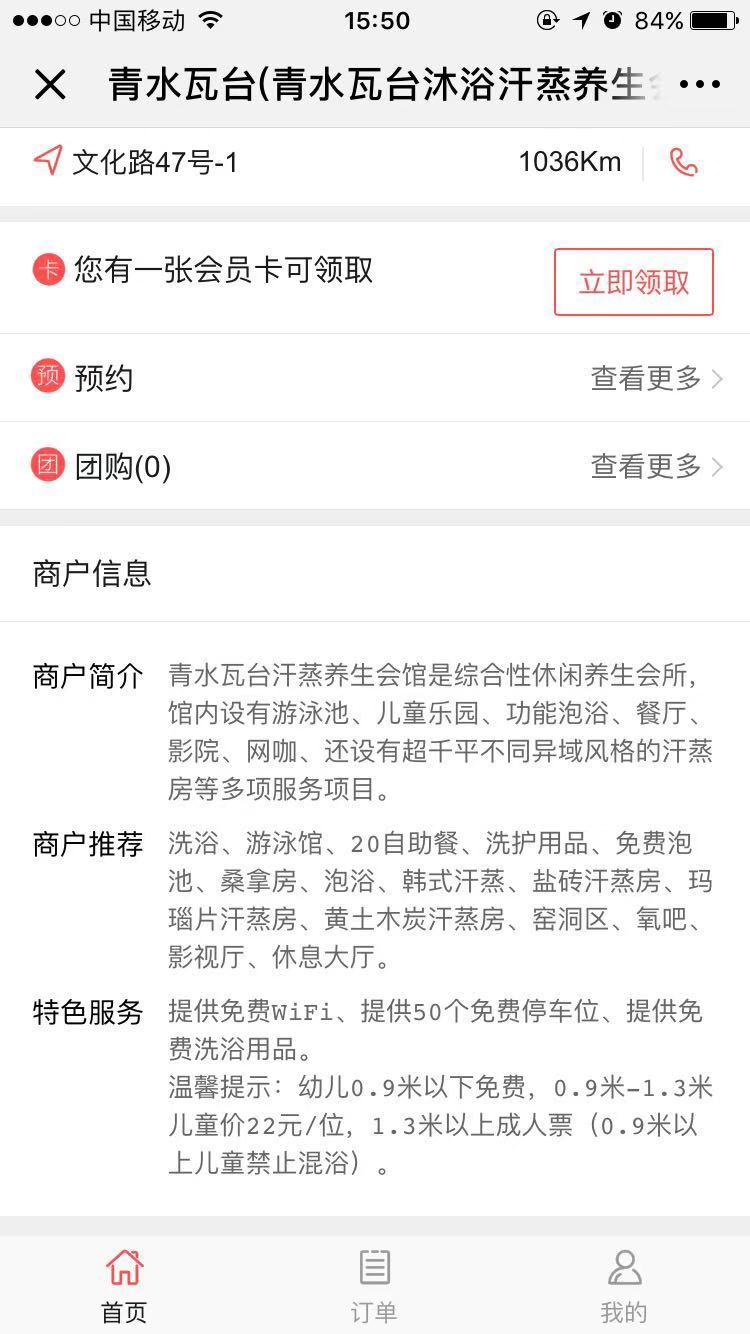Switch to the 我的 tab
750x1334 pixels.
(x=624, y=1286)
